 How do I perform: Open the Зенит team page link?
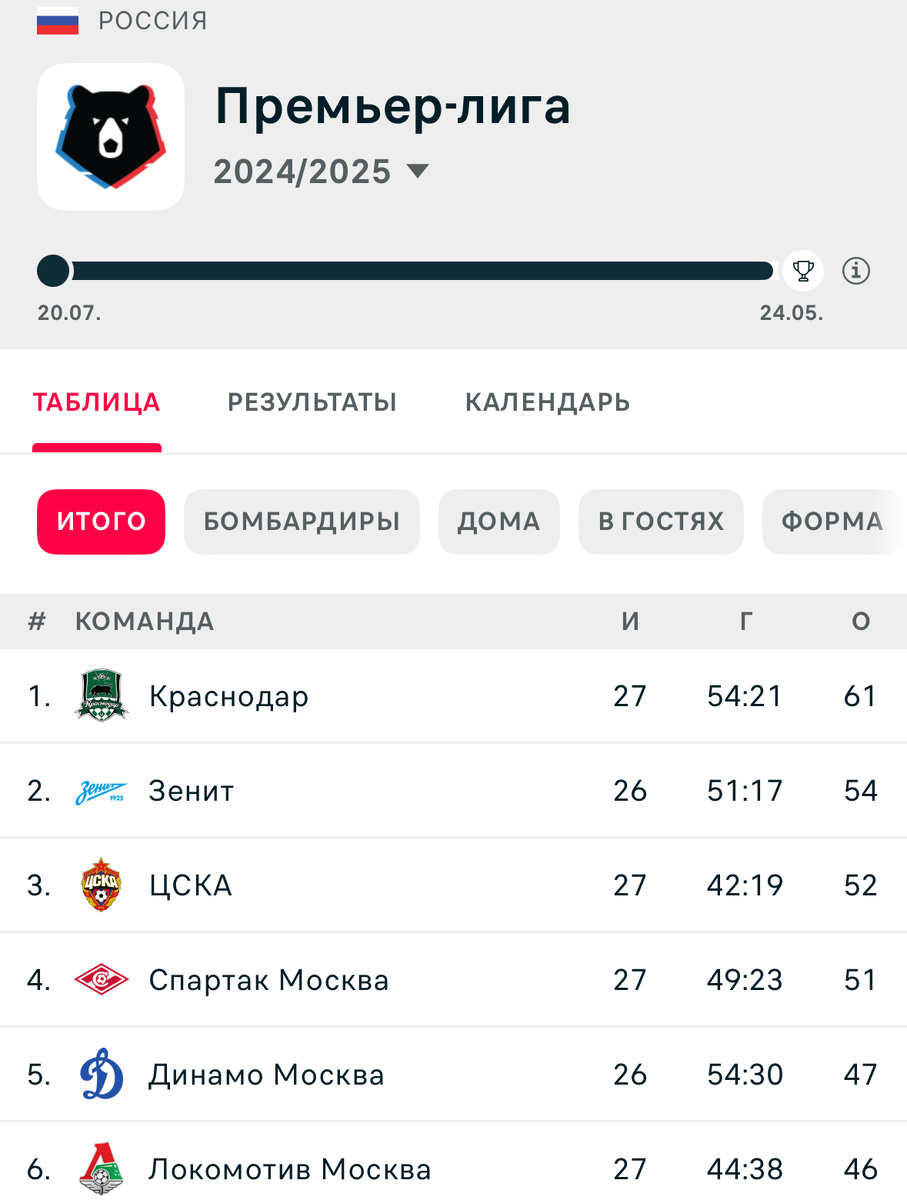[x=192, y=790]
